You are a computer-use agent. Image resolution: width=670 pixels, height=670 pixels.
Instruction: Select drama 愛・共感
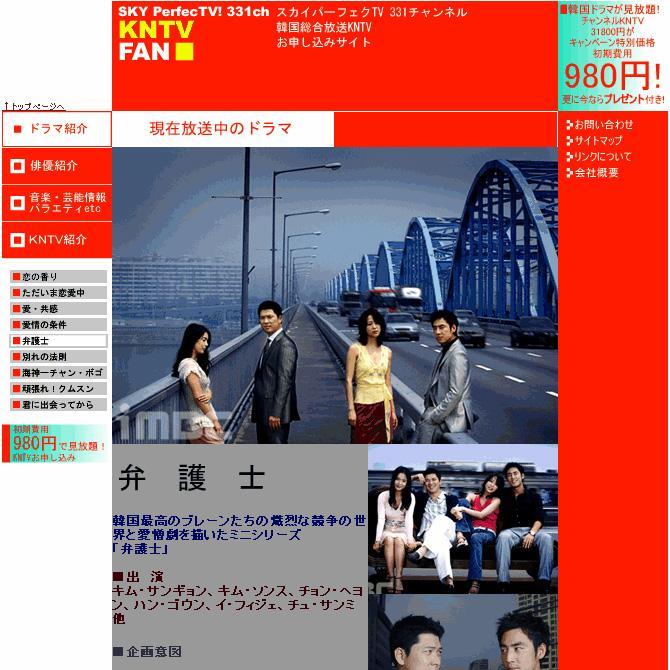(58, 309)
